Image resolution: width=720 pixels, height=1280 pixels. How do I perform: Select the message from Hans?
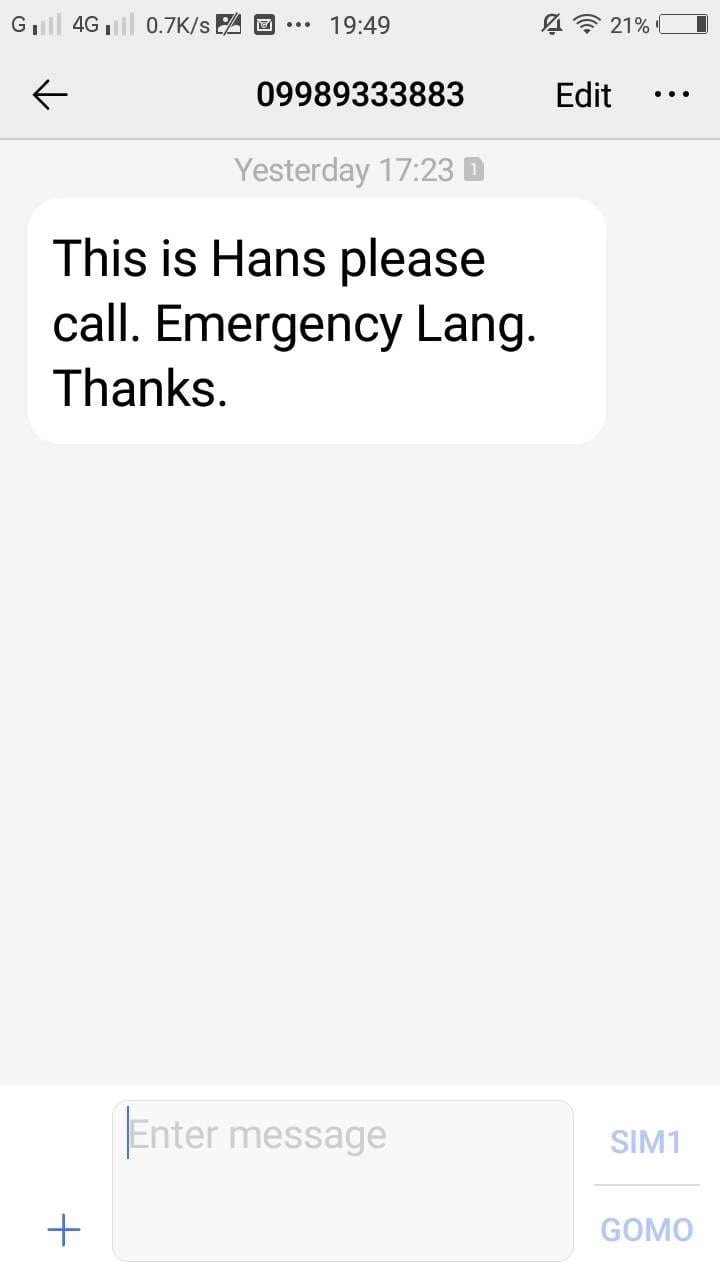[x=317, y=321]
